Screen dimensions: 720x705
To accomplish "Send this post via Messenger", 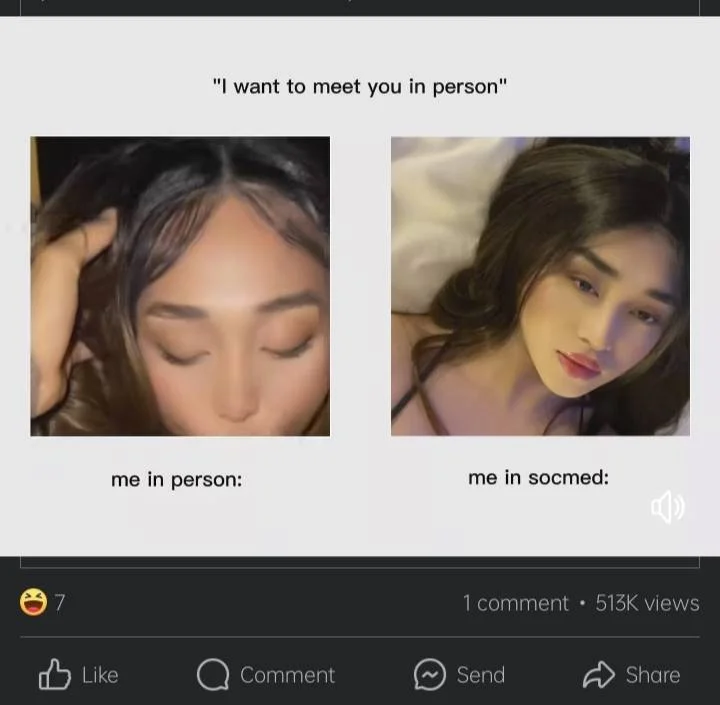I will tap(459, 675).
